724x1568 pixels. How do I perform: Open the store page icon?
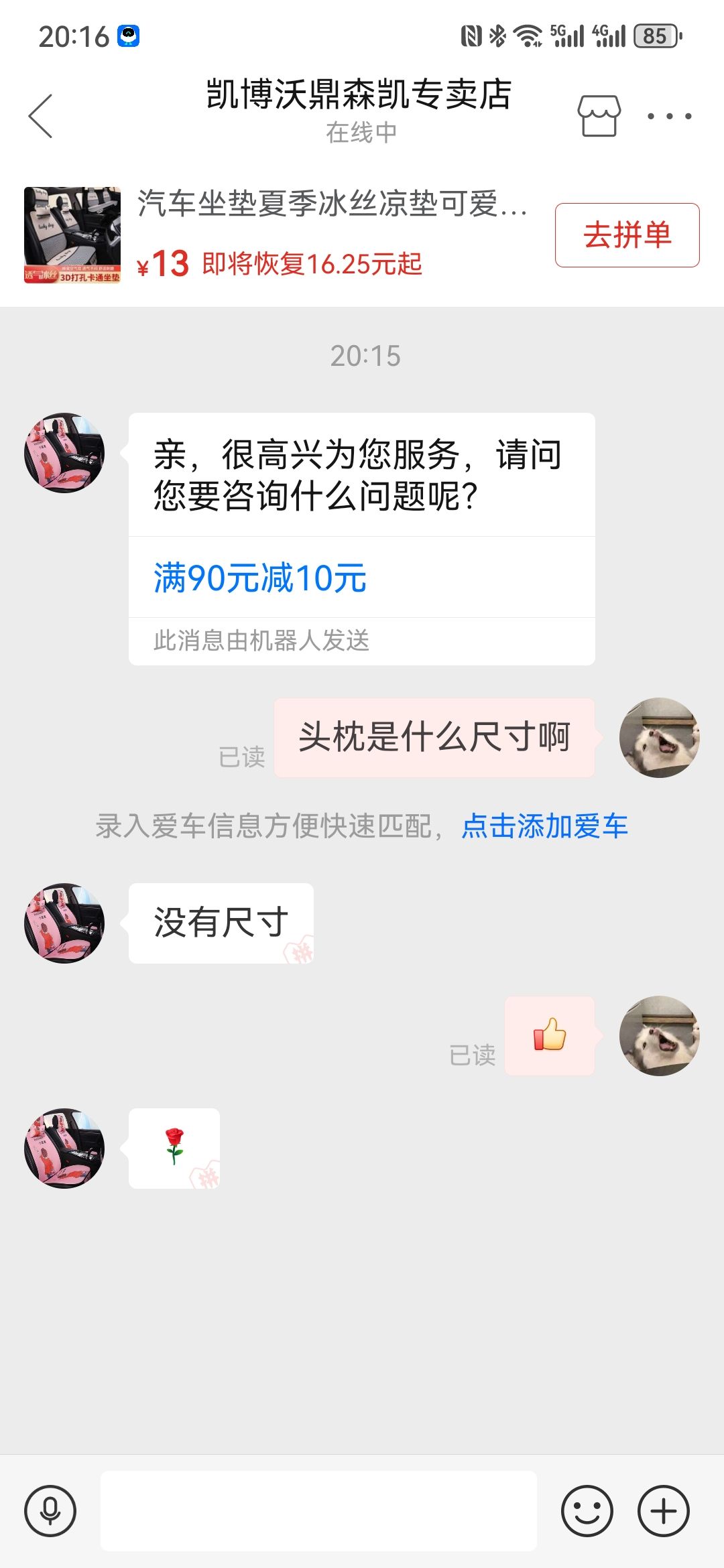click(x=599, y=116)
